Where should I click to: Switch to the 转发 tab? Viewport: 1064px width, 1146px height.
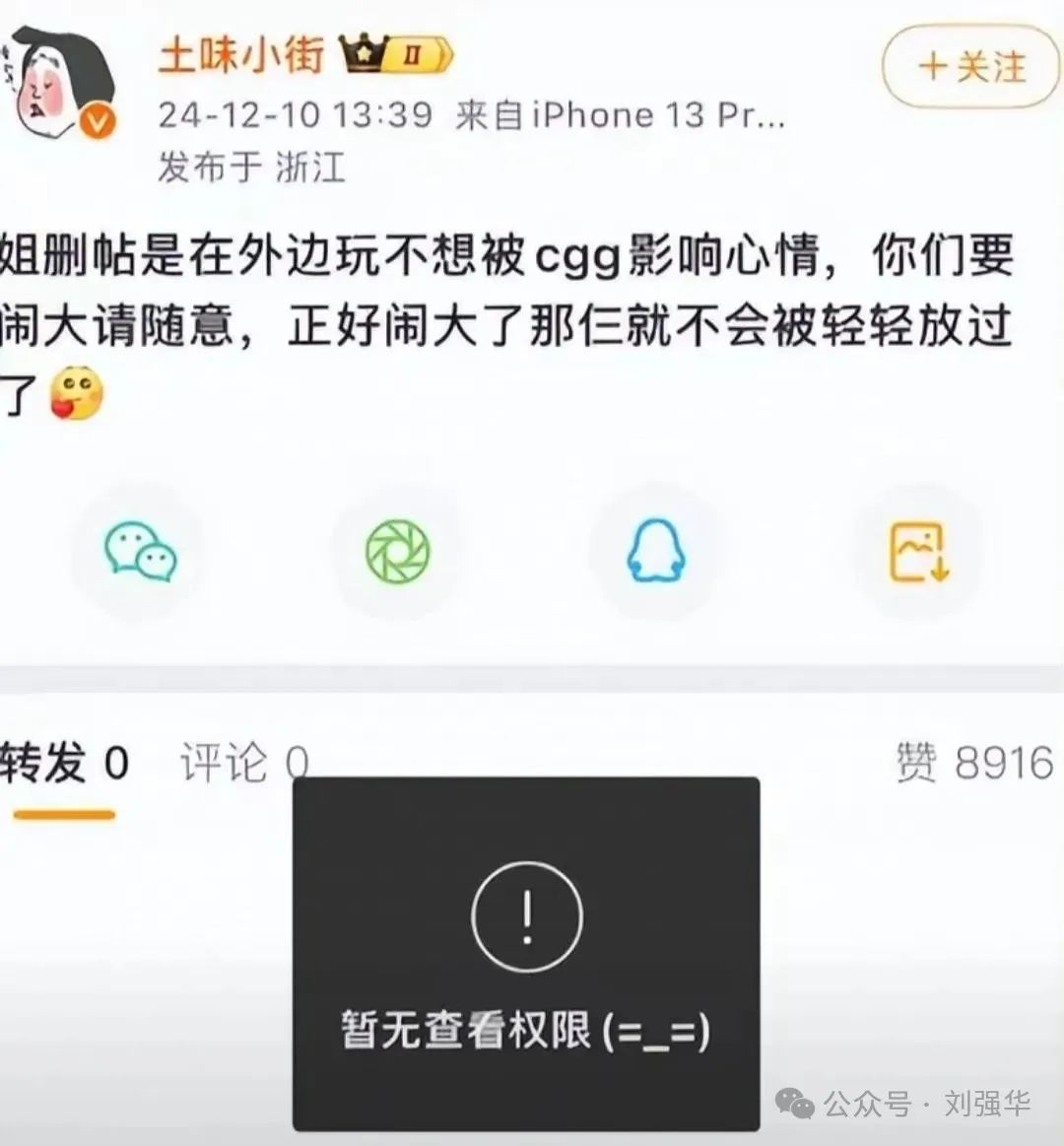pos(65,764)
